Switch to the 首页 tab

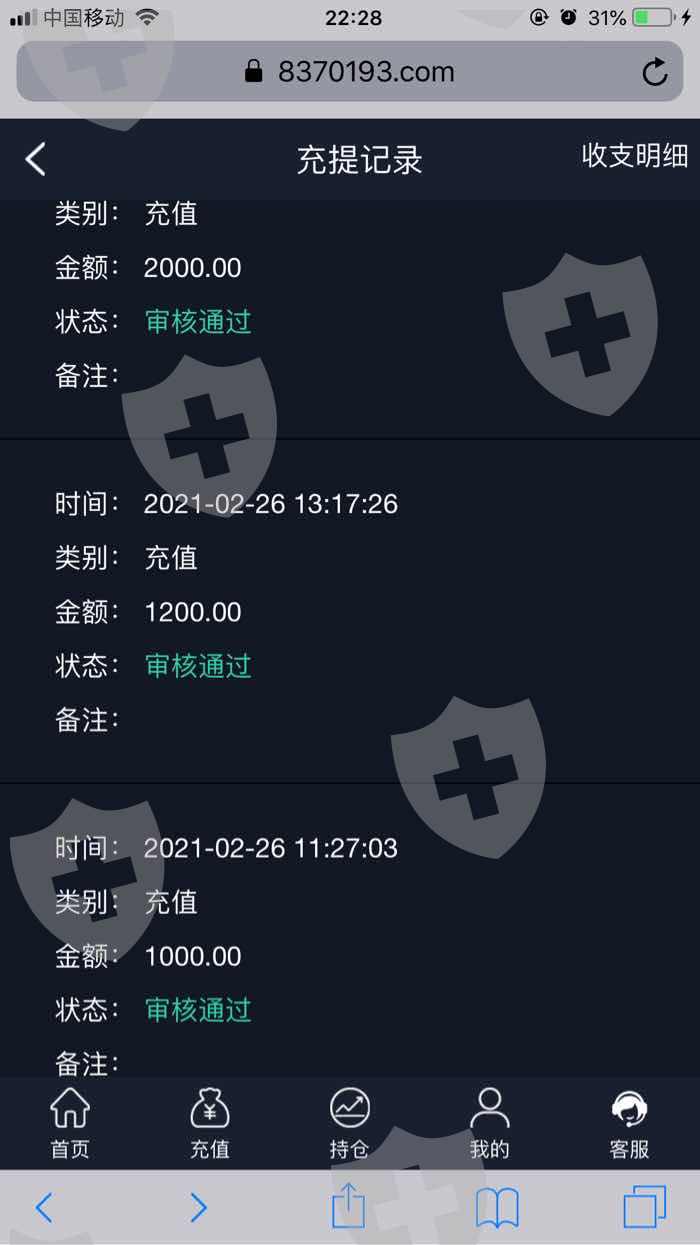70,1124
